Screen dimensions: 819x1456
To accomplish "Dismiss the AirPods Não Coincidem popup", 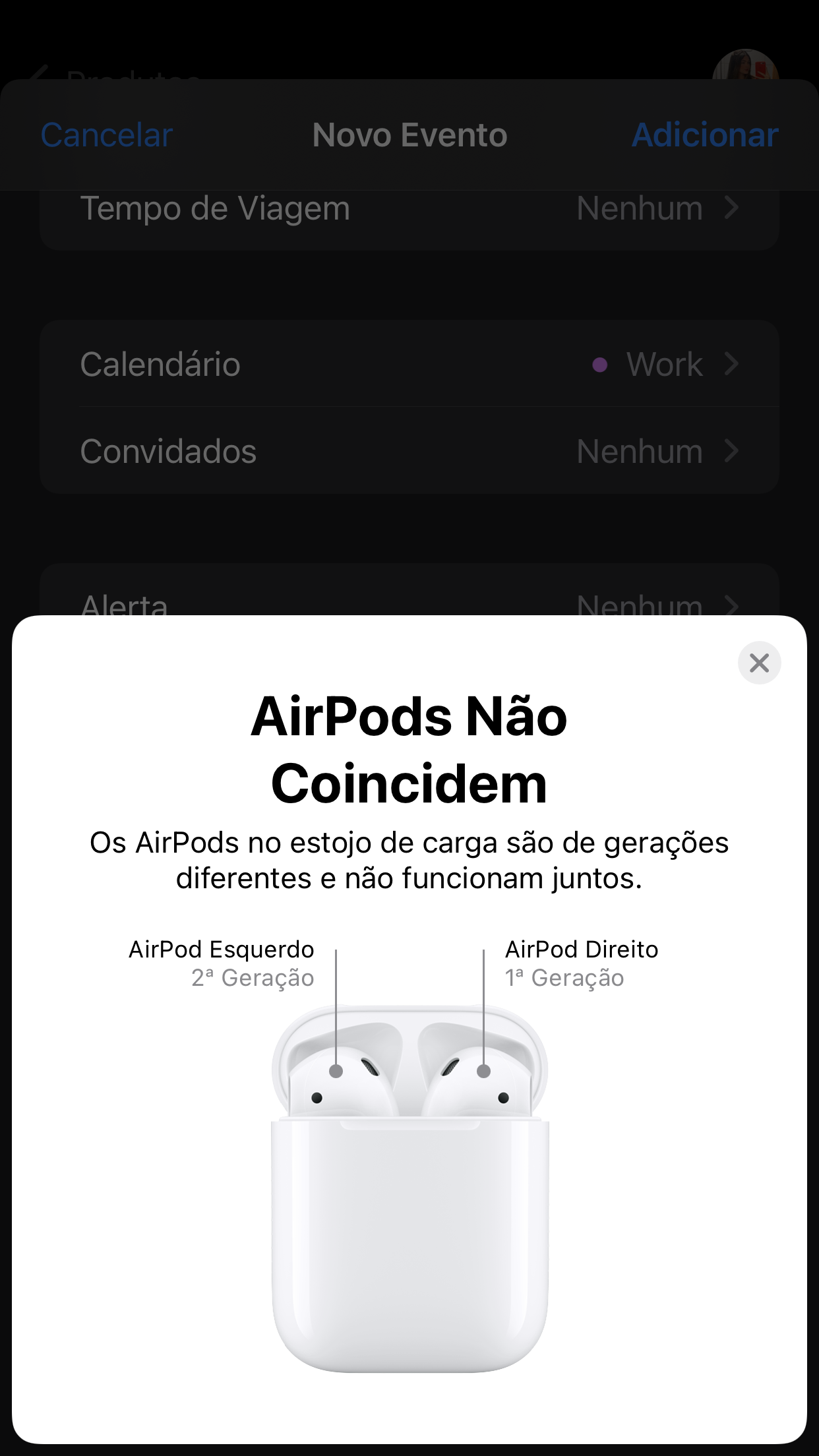I will coord(759,663).
